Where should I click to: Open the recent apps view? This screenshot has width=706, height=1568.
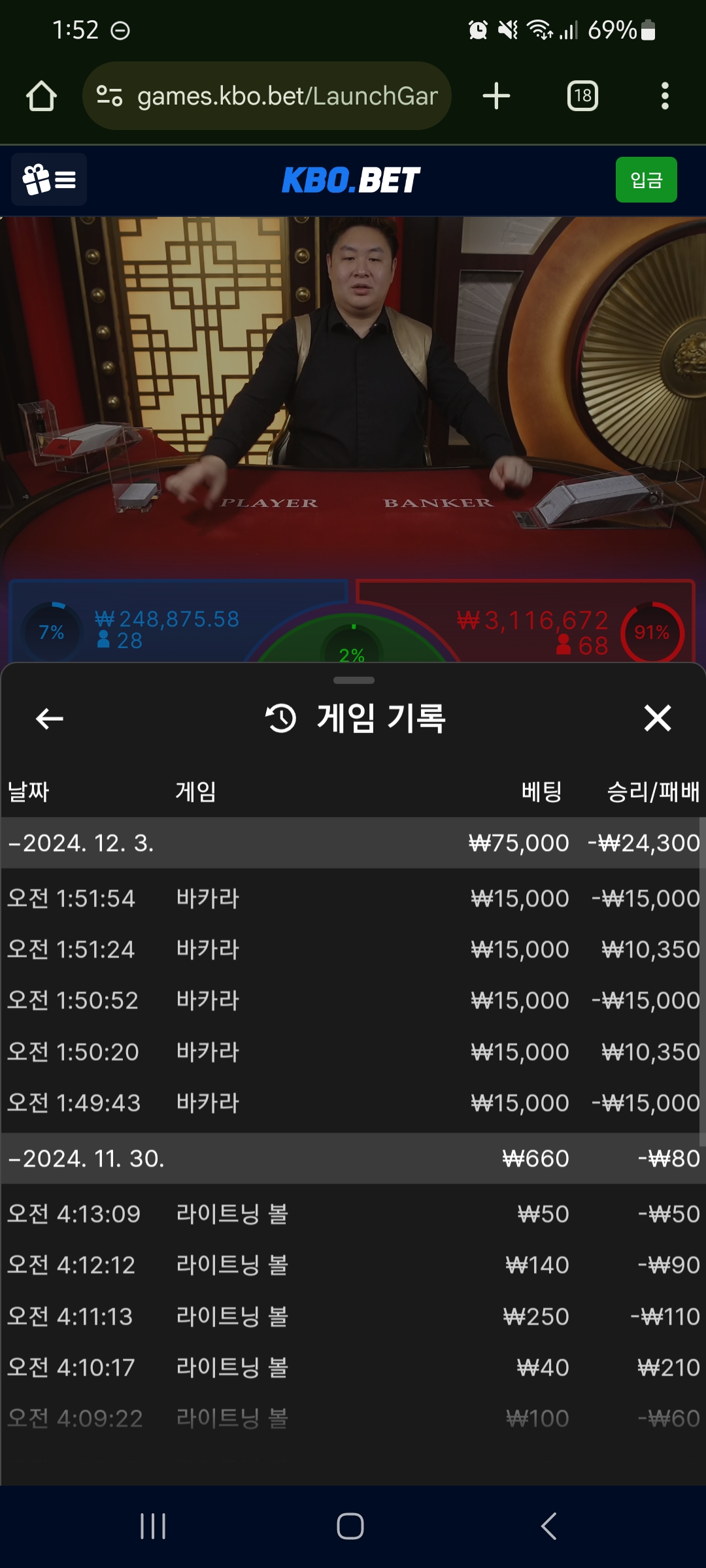(153, 1526)
